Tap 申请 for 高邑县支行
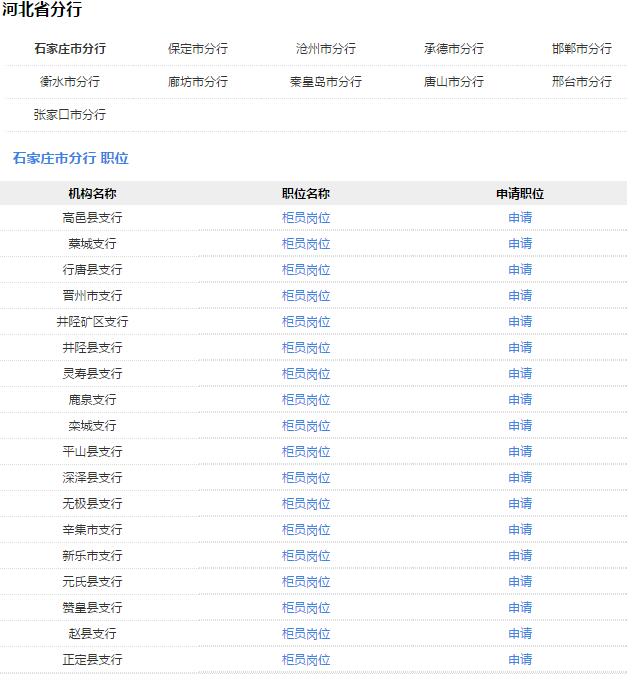 [x=520, y=217]
